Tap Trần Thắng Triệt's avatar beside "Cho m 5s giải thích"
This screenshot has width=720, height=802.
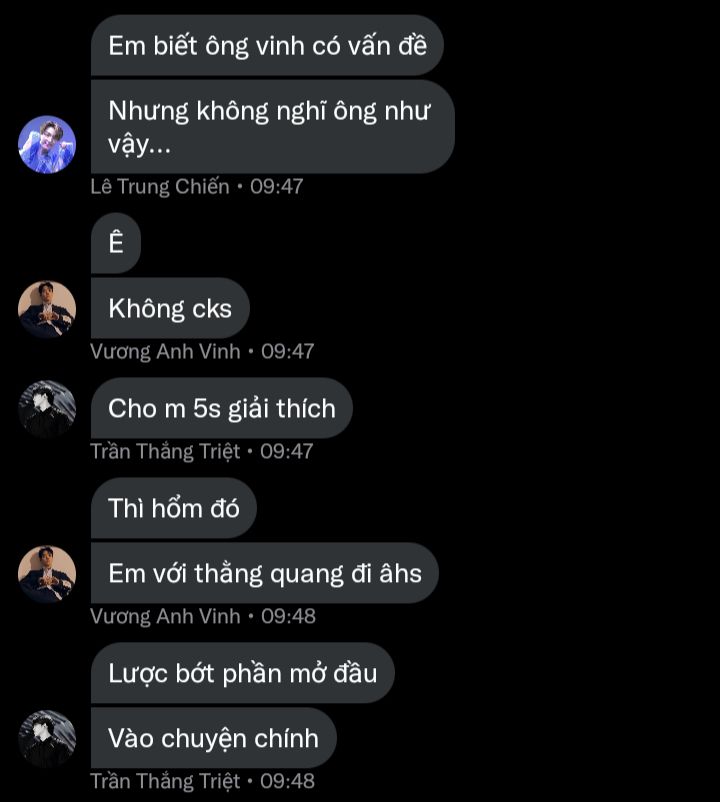47,409
